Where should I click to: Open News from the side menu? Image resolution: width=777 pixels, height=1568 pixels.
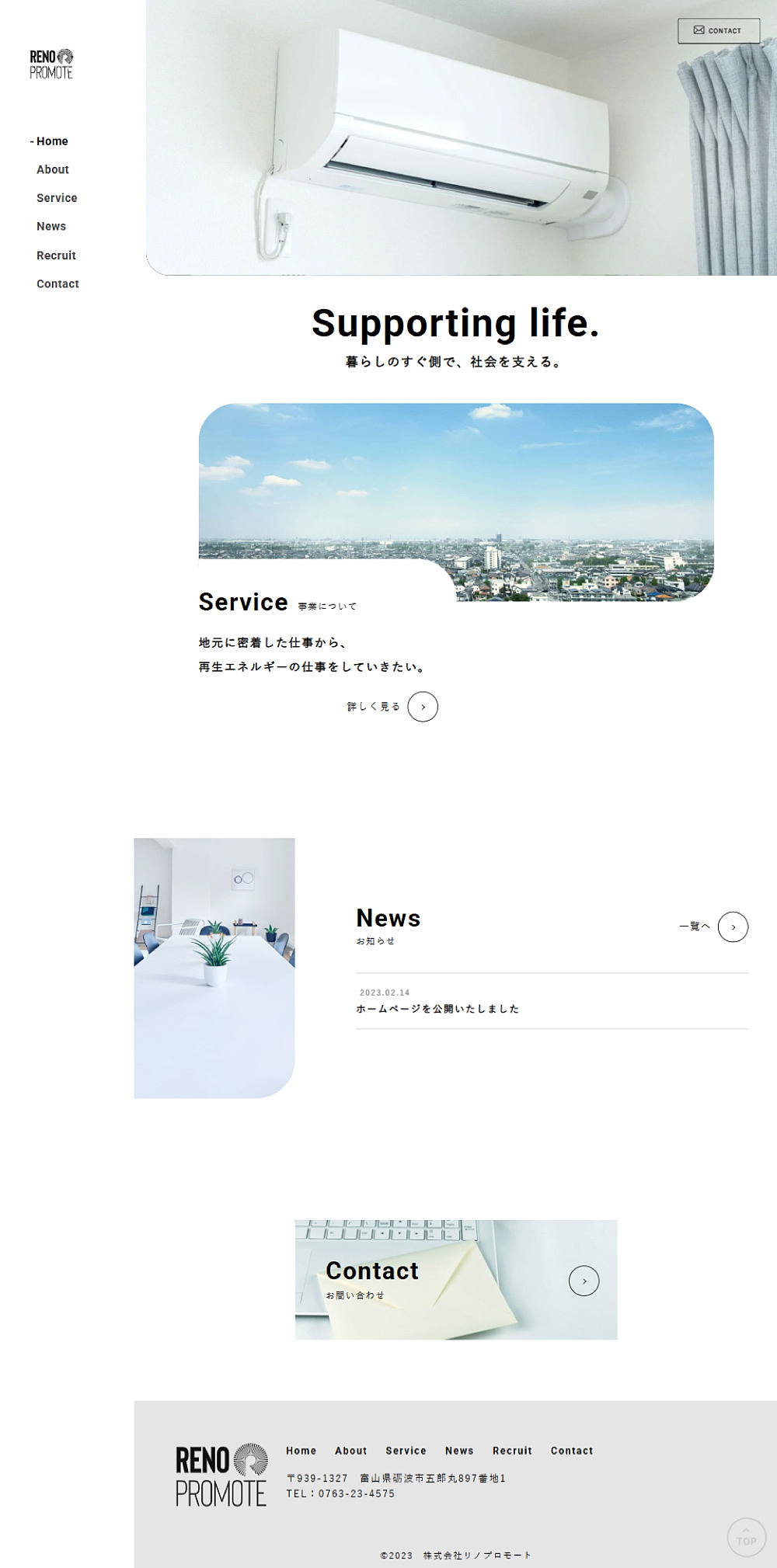pos(51,227)
